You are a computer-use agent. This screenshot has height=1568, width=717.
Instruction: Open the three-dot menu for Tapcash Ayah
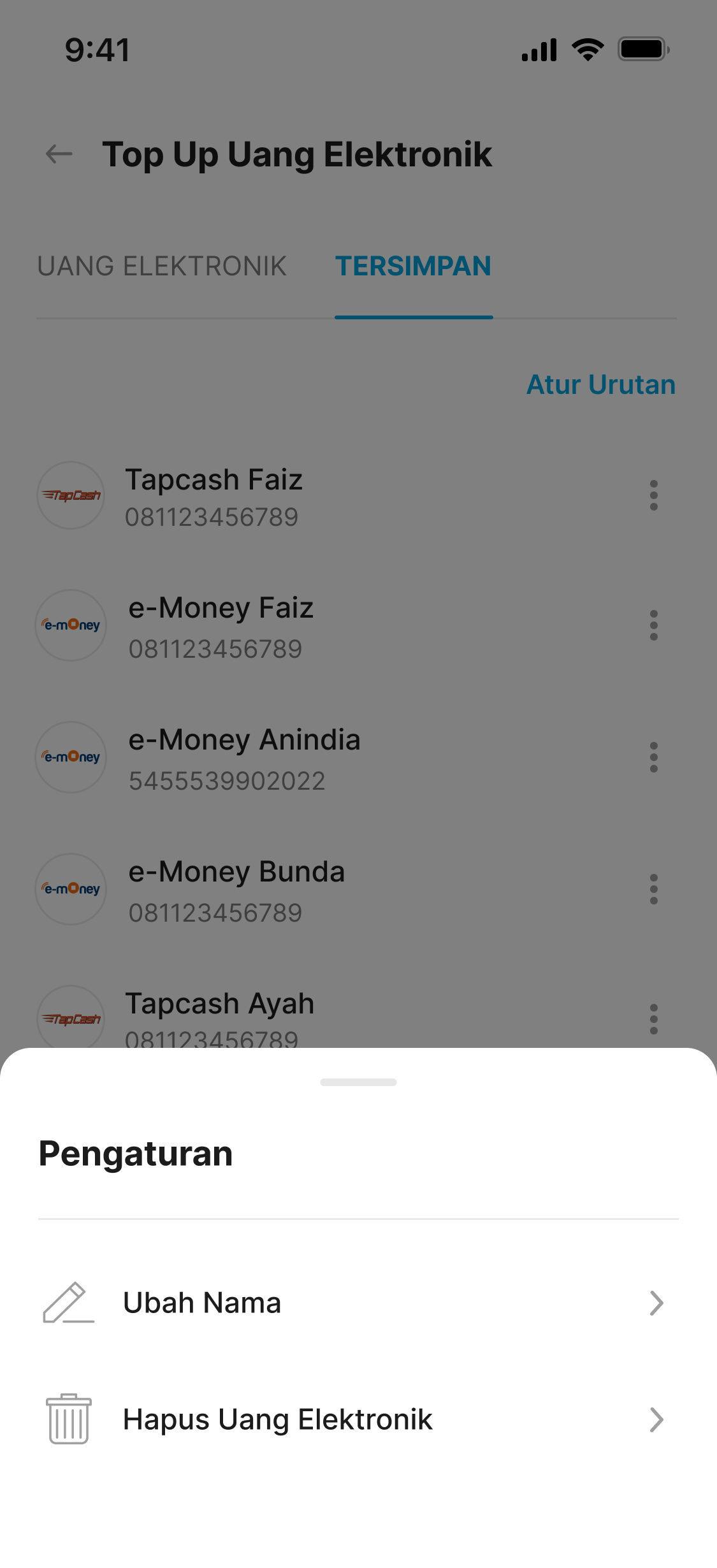[653, 1019]
